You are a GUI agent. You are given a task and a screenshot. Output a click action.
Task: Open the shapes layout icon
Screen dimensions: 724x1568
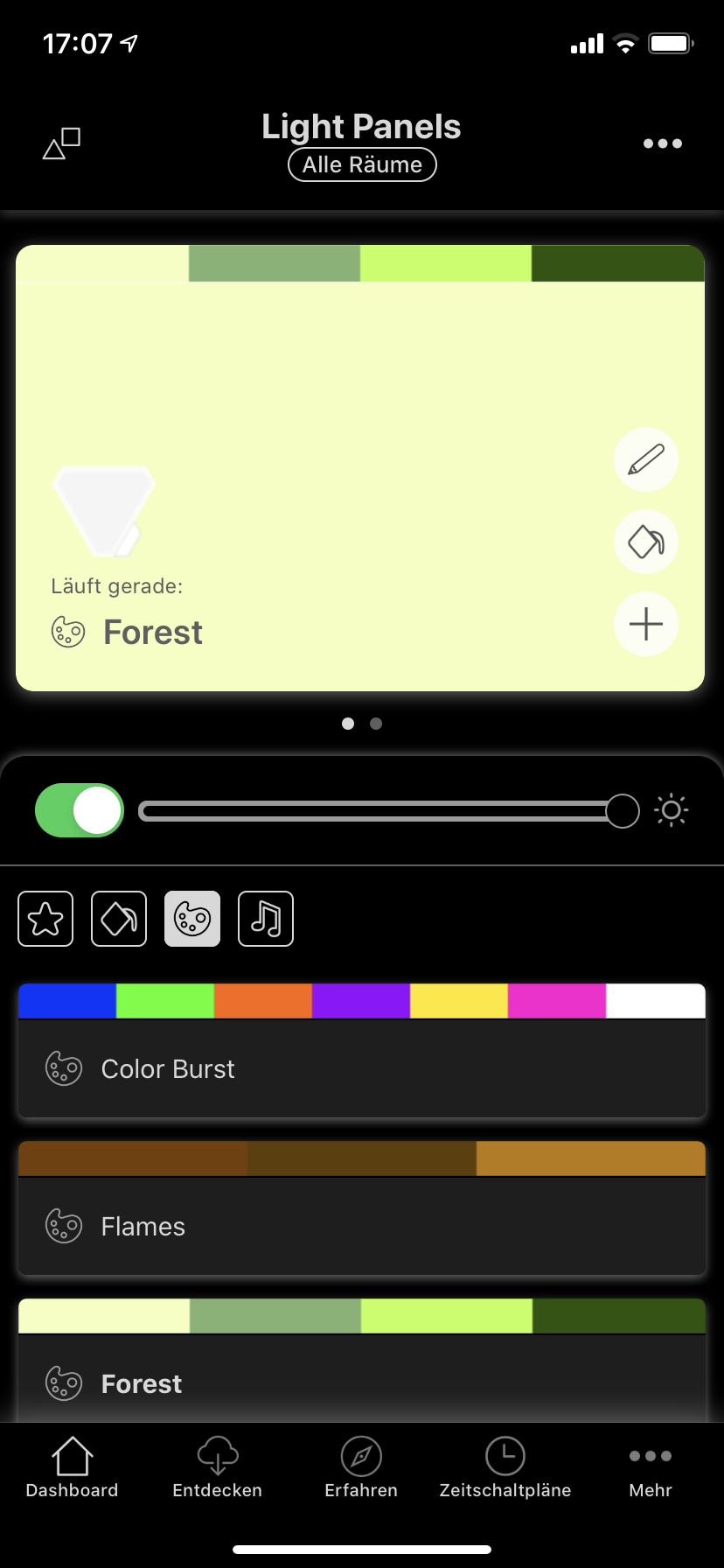61,143
